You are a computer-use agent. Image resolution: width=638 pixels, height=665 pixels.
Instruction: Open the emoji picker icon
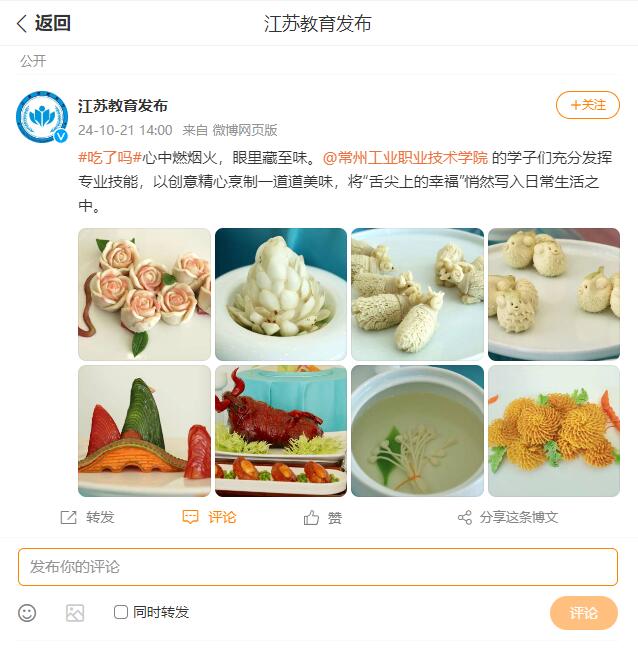[x=27, y=613]
